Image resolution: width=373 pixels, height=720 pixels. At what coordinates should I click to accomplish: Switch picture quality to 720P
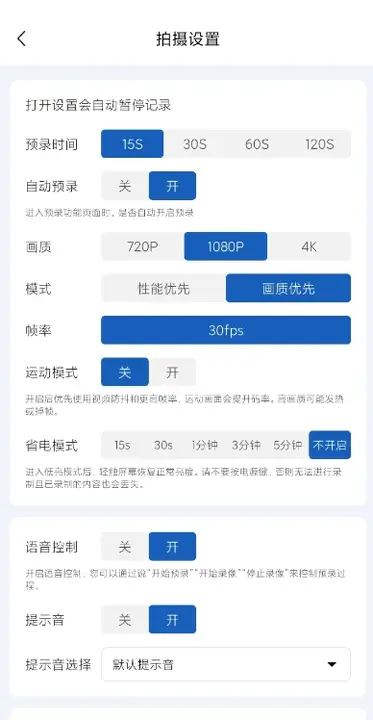point(142,247)
